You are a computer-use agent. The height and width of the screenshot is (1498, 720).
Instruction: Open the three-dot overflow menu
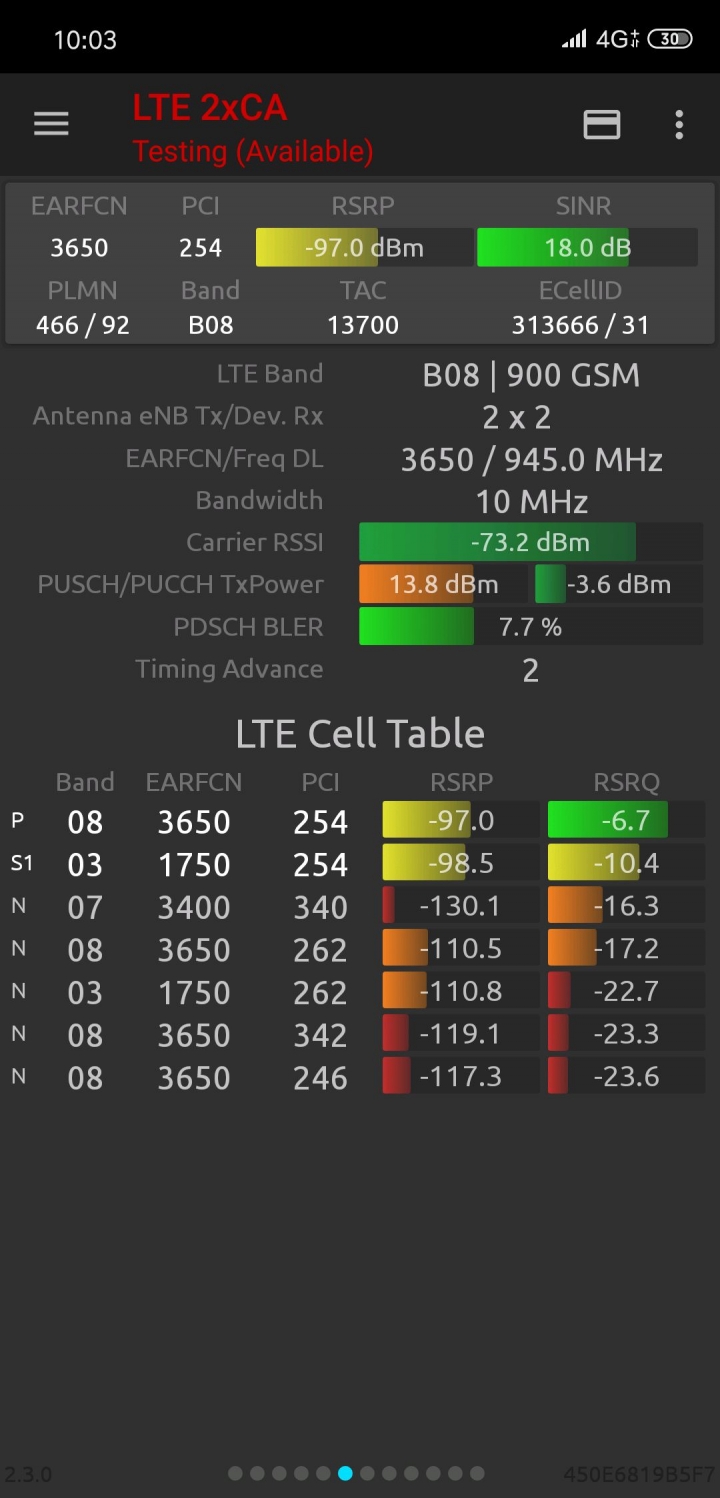coord(679,124)
